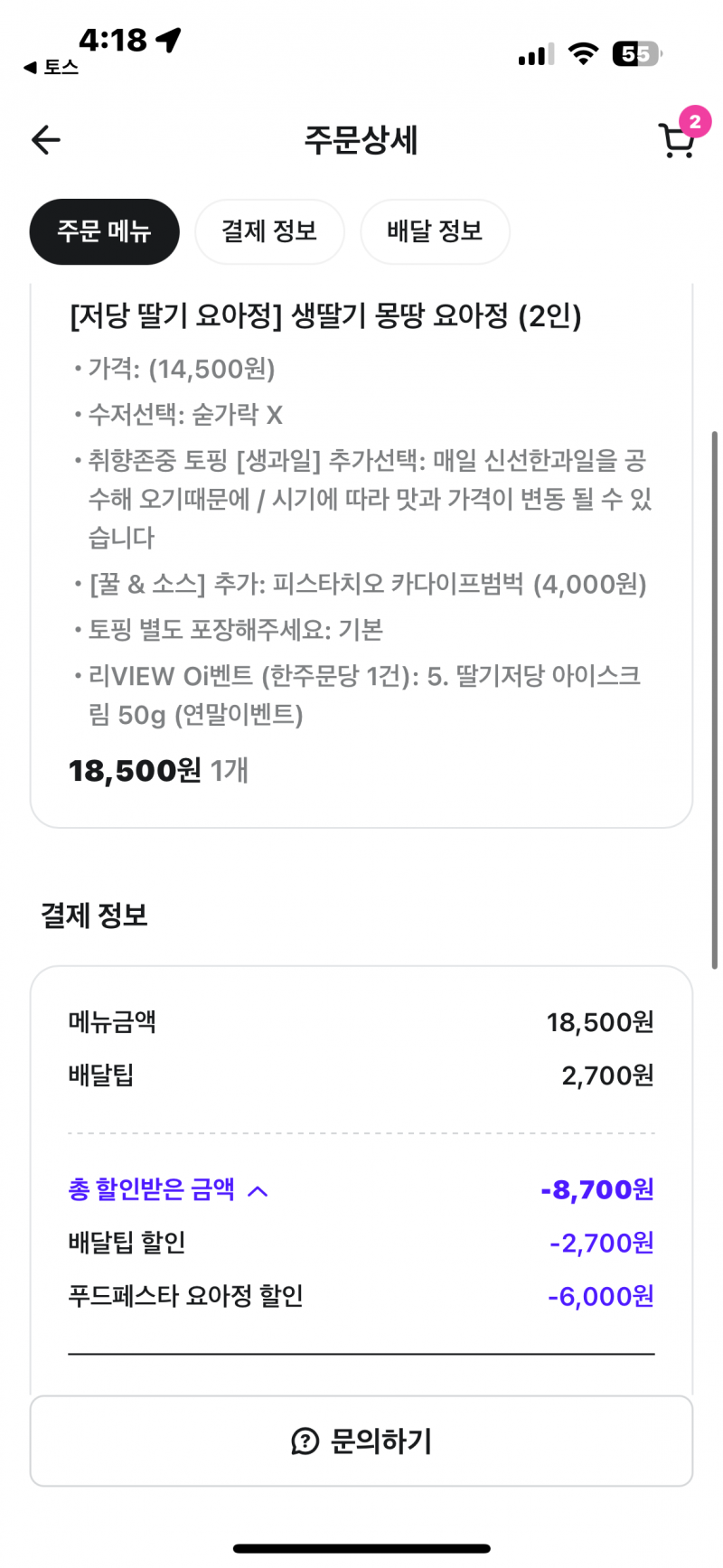723x1568 pixels.
Task: Tap the cellular signal icon
Action: coord(533,54)
